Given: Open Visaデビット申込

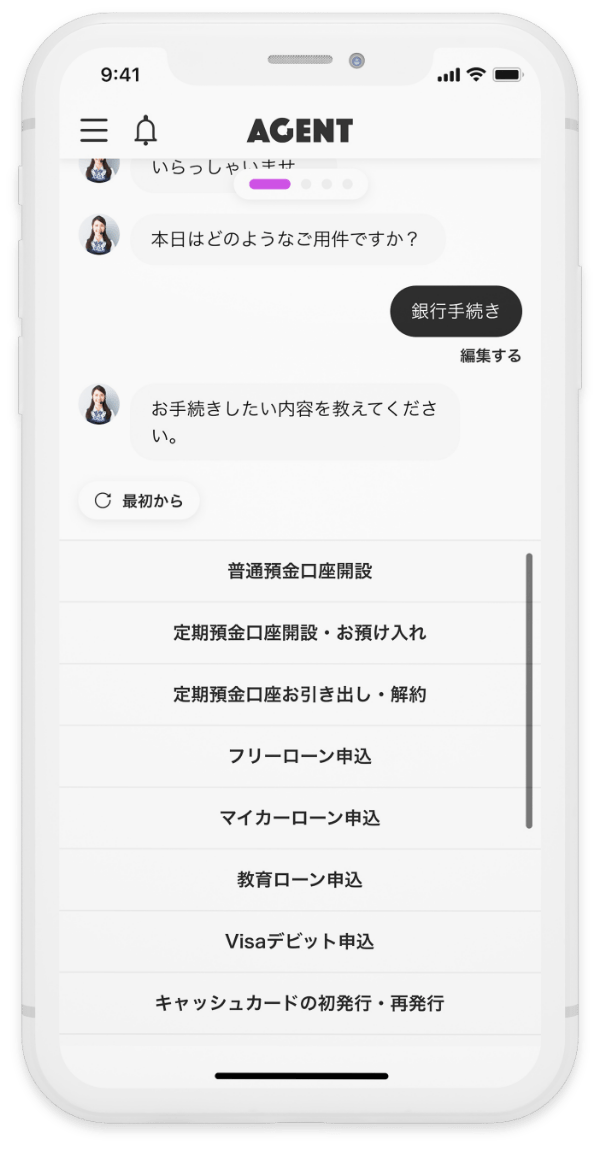Looking at the screenshot, I should click(x=299, y=941).
